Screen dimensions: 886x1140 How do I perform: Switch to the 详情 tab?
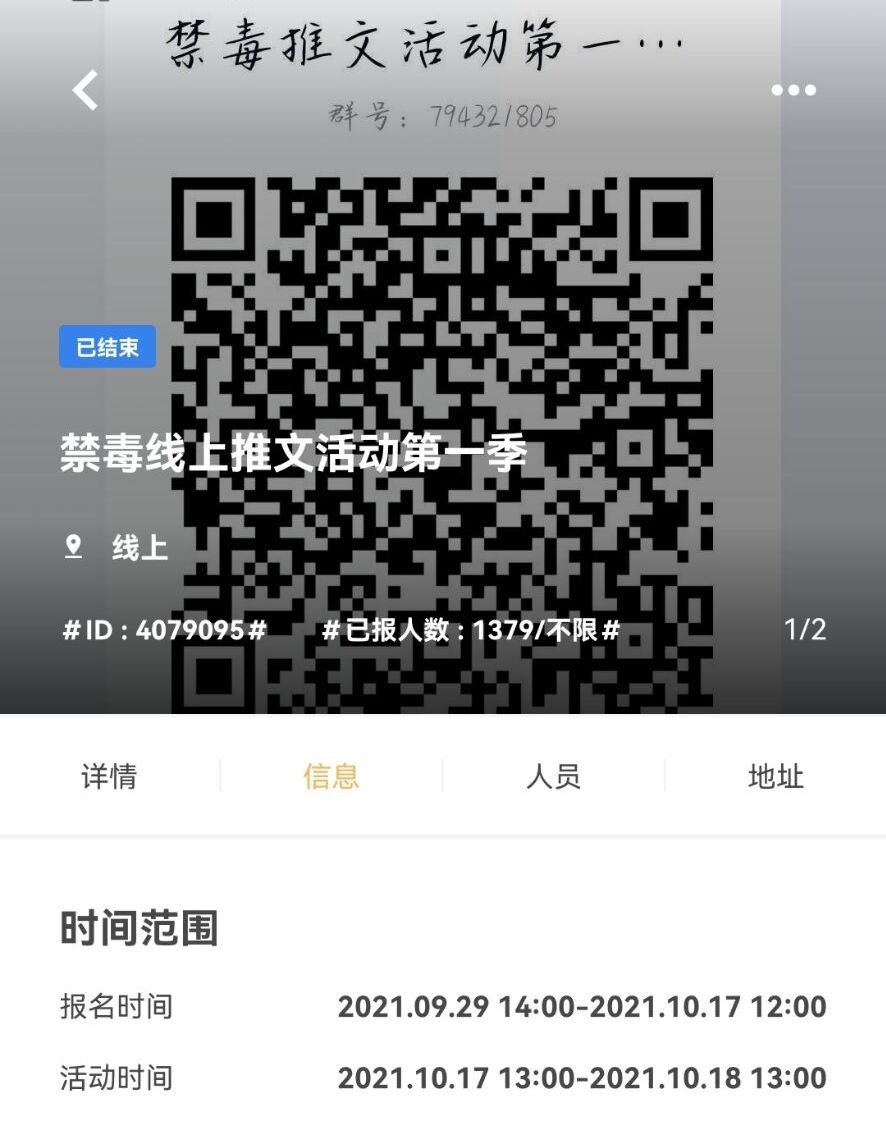(x=109, y=776)
